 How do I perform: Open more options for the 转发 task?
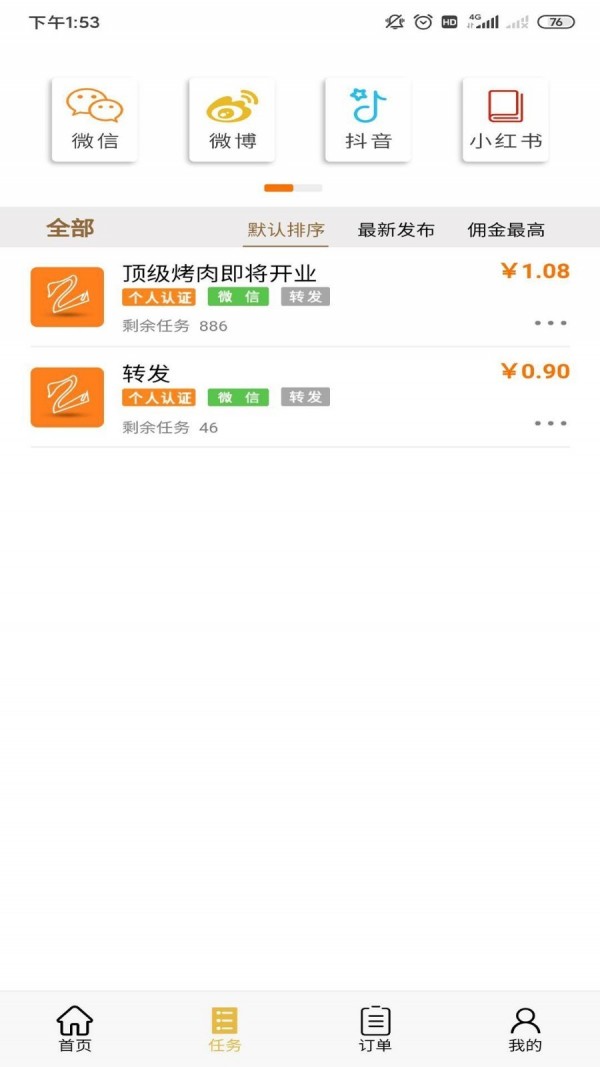(x=550, y=423)
